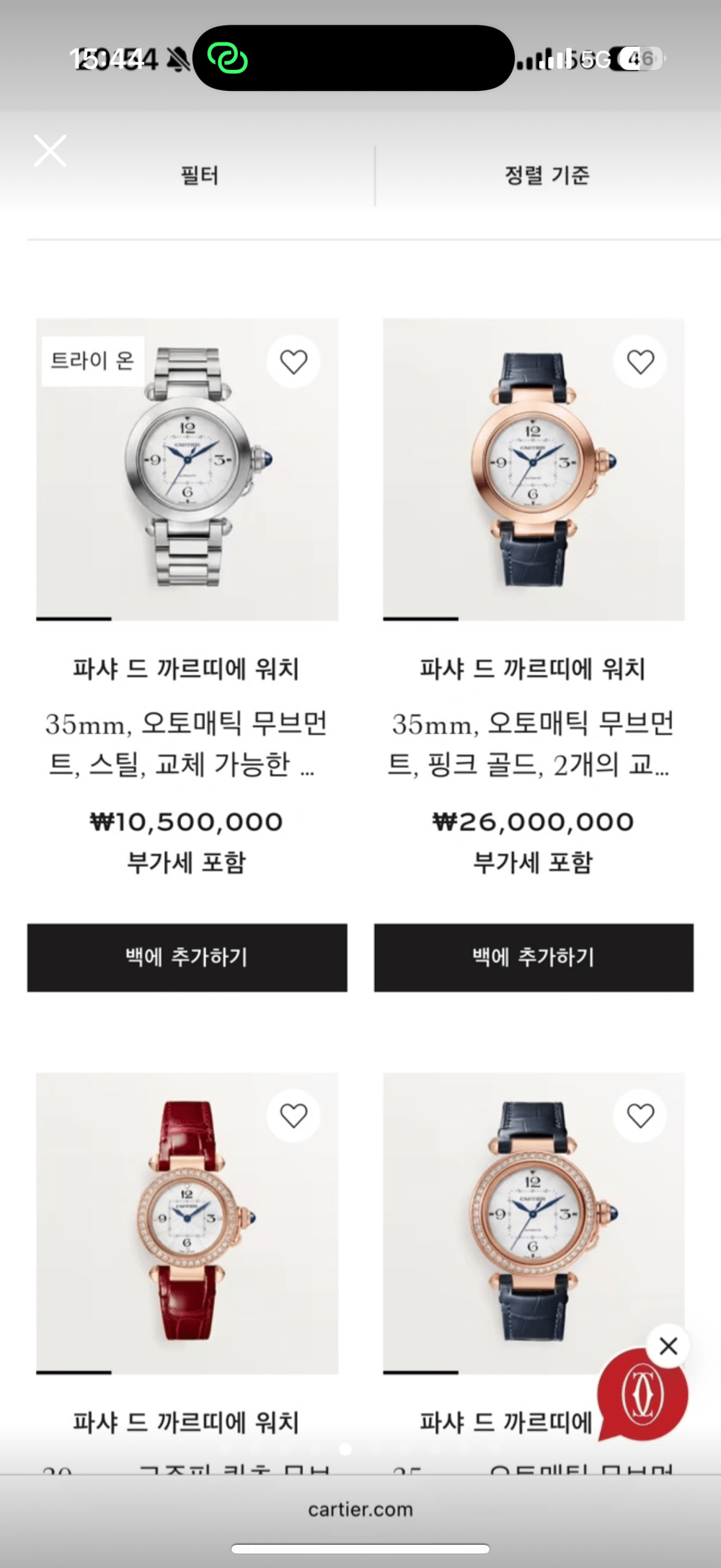Favorite the diamond bezel navy strap watch
This screenshot has width=721, height=1568.
[640, 1116]
